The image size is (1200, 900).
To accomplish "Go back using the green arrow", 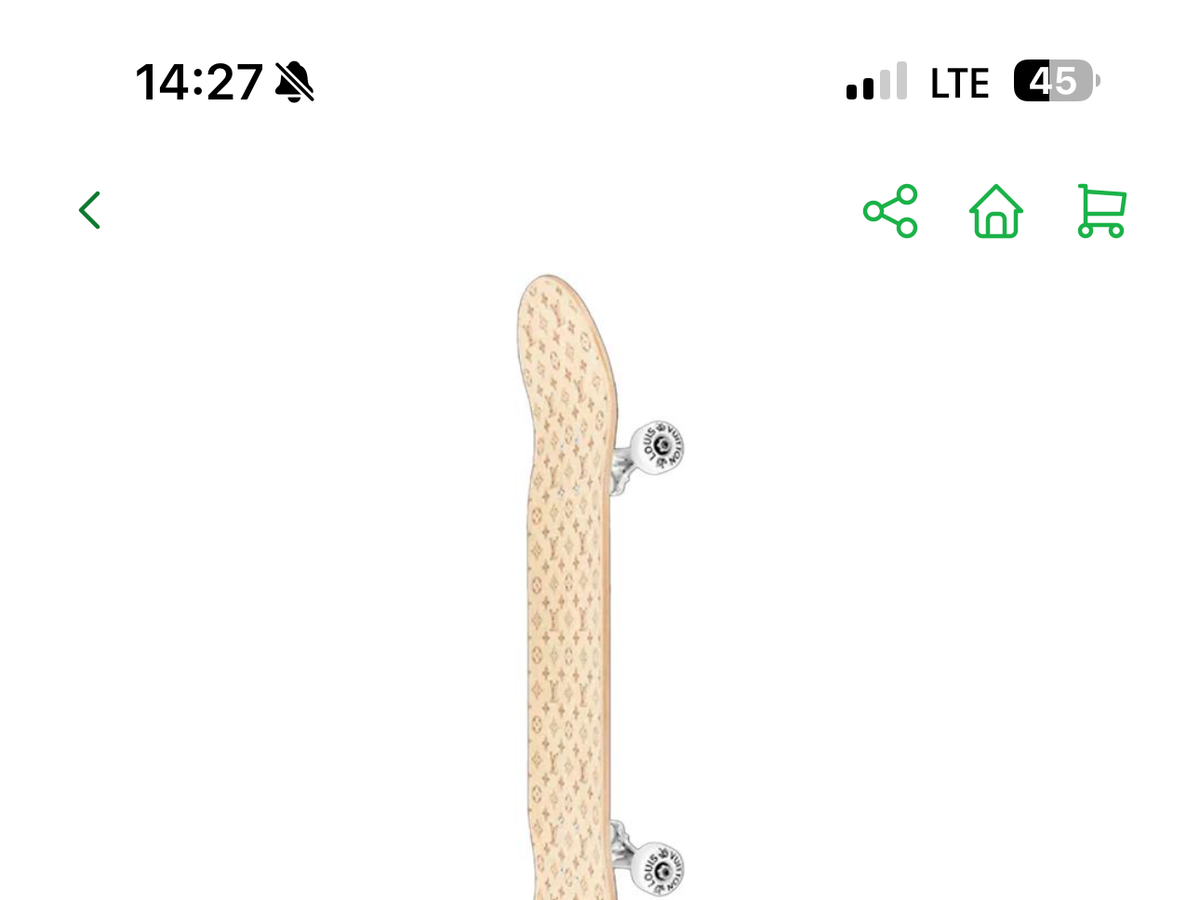I will 90,211.
